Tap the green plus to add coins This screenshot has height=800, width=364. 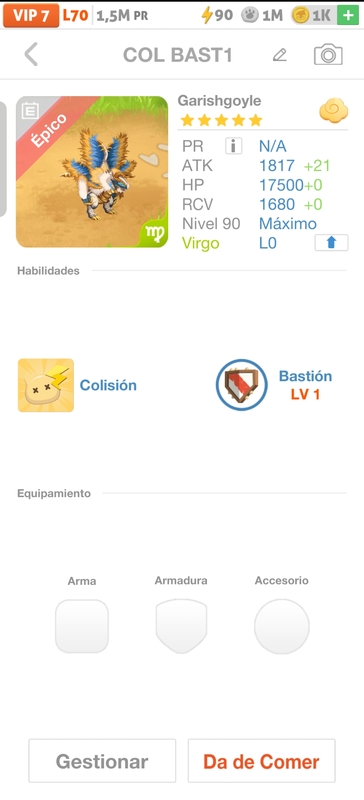(348, 15)
